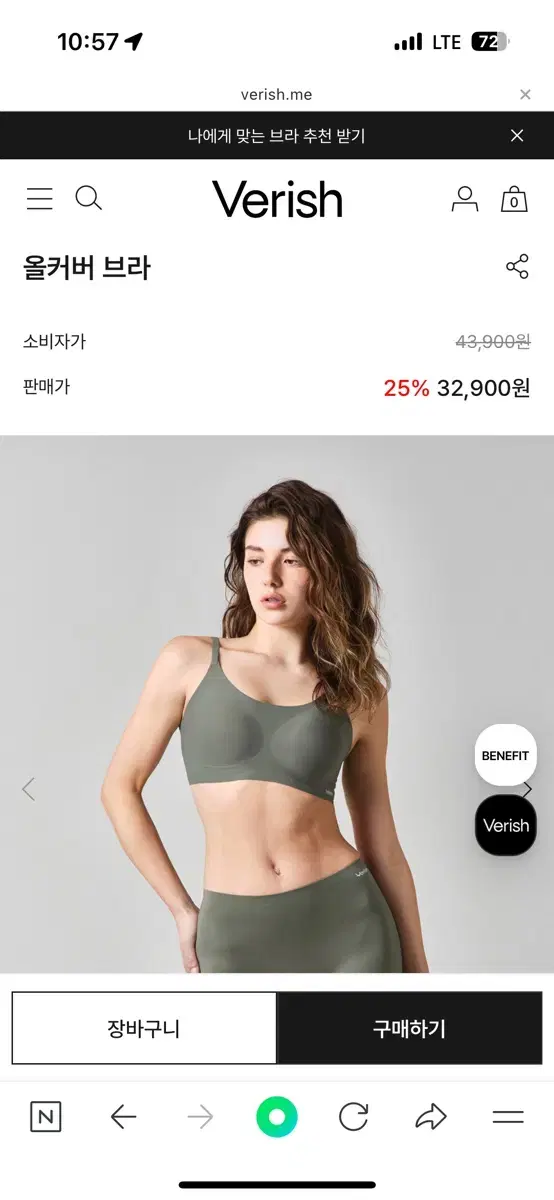
Task: Reload the current page
Action: [353, 1117]
